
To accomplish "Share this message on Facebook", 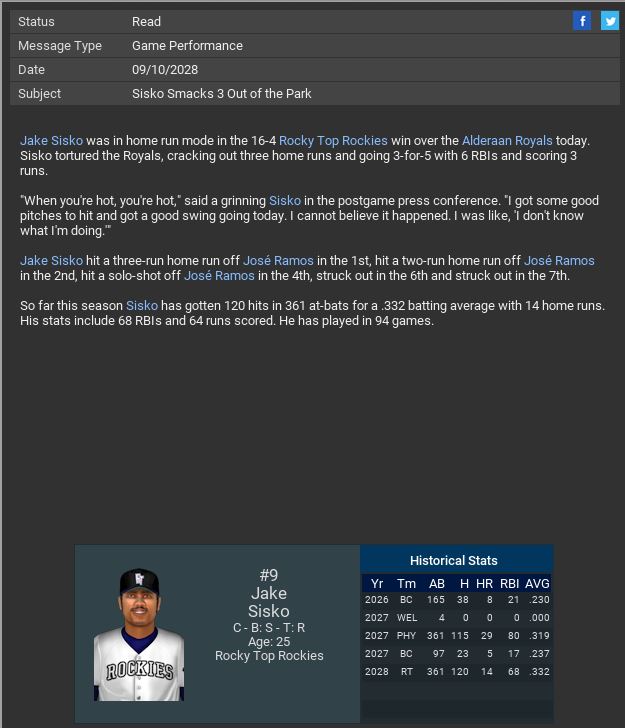I will pos(582,21).
